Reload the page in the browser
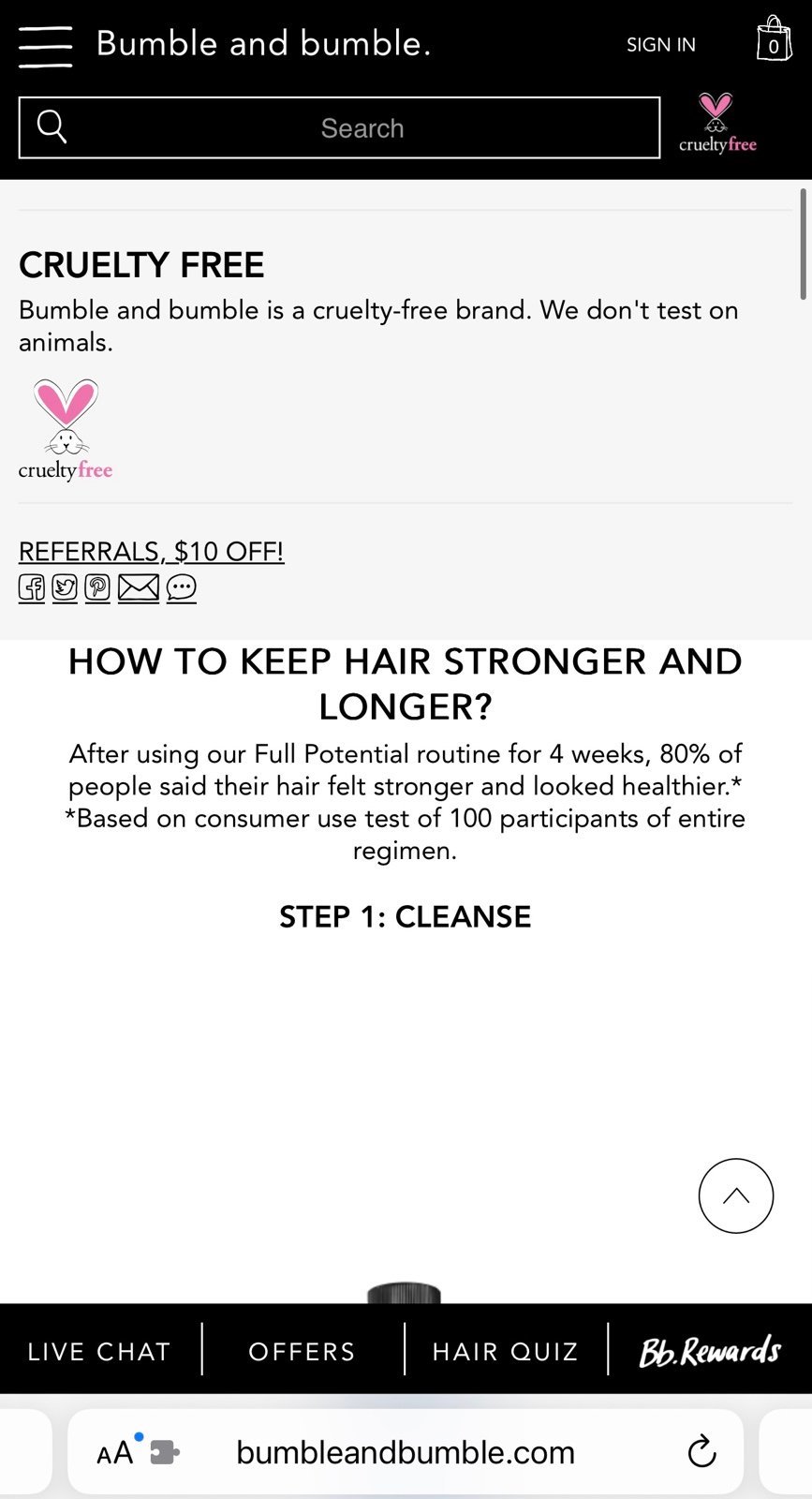Viewport: 812px width, 1499px height. click(701, 1452)
